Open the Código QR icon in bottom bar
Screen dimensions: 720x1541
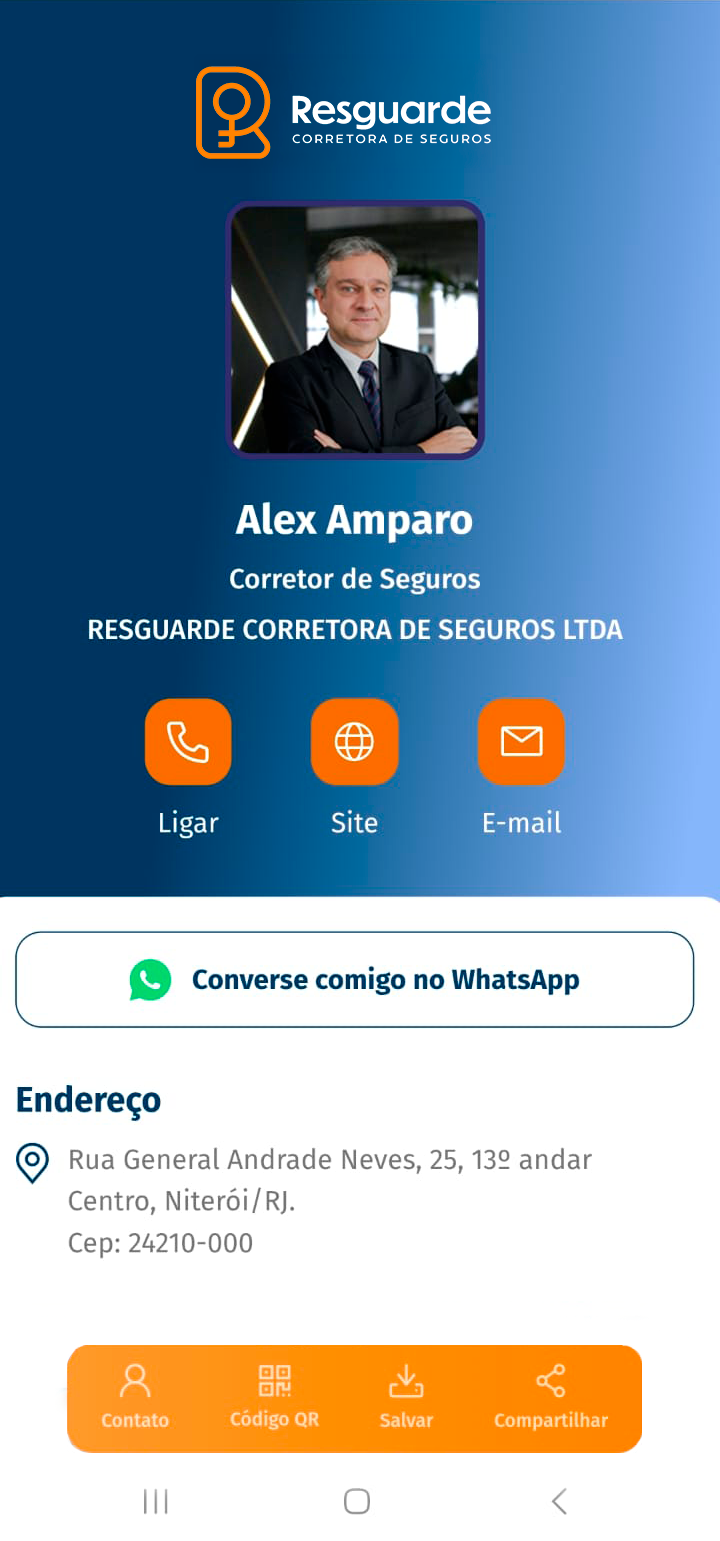pyautogui.click(x=274, y=1380)
